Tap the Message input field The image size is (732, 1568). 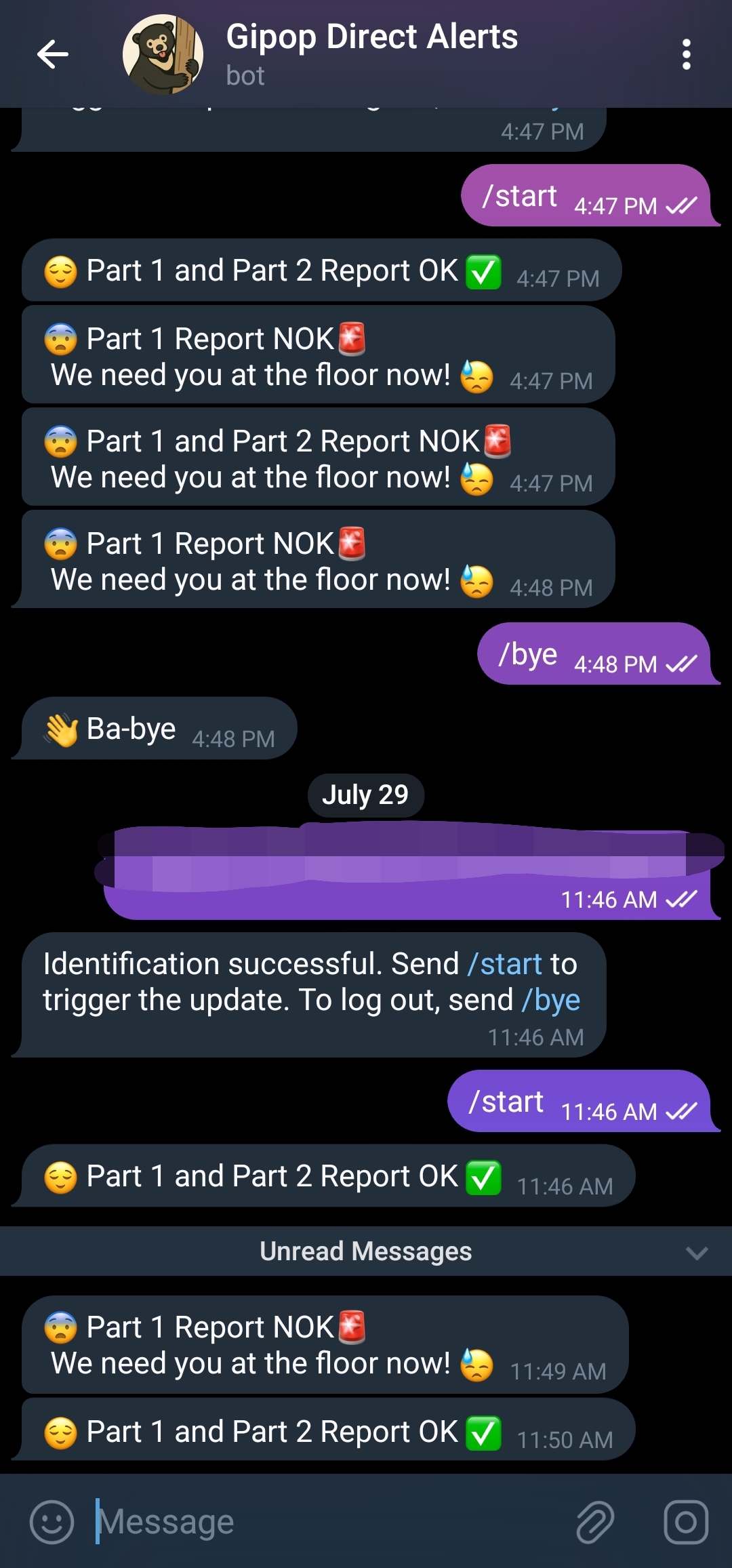point(325,1522)
